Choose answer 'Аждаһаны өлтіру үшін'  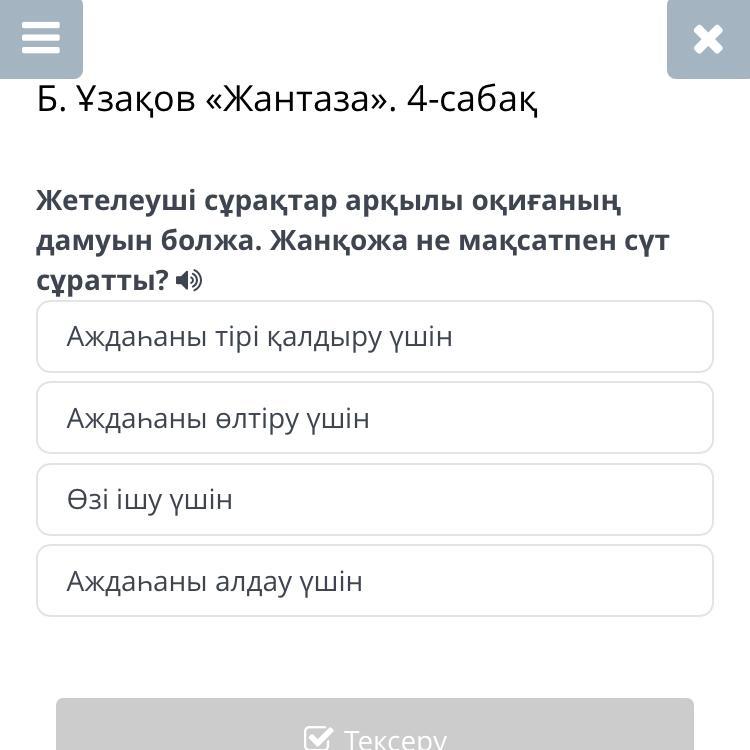[x=374, y=418]
